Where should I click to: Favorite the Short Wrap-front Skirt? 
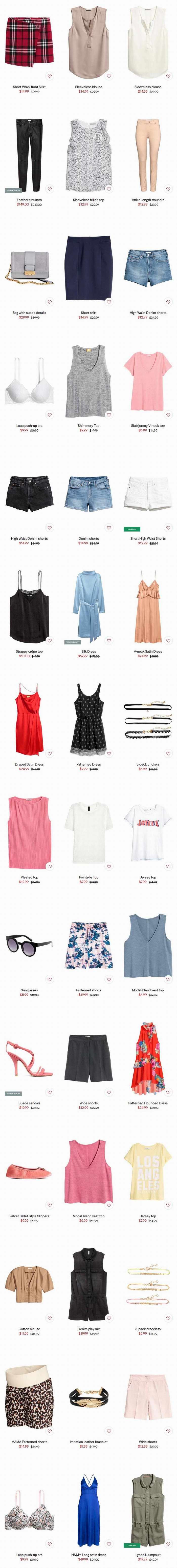[49, 76]
